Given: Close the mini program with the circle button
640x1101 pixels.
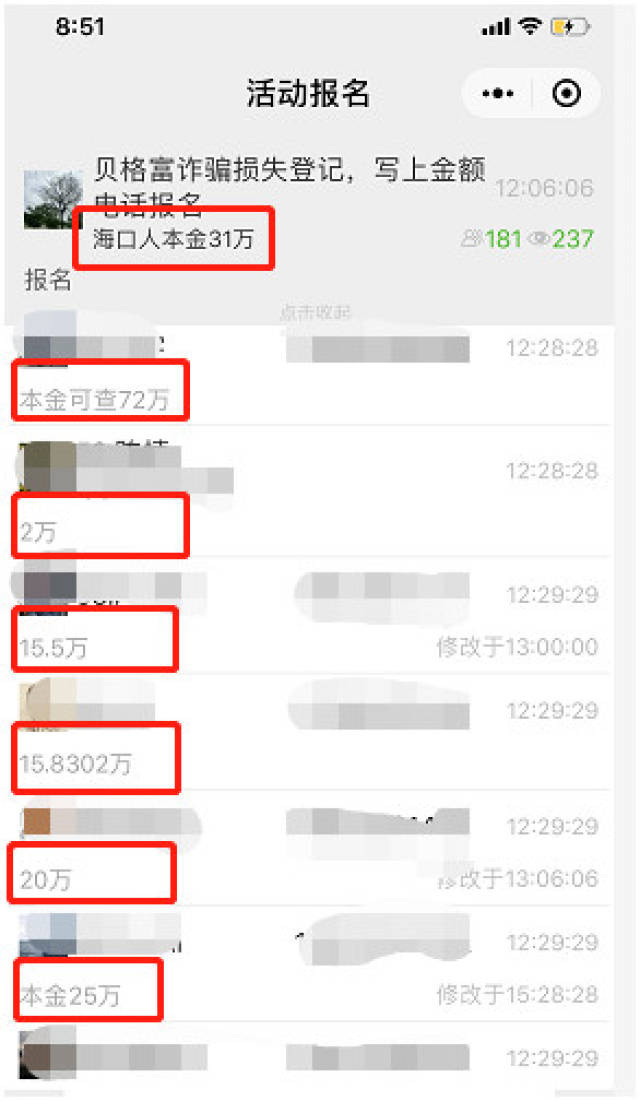Looking at the screenshot, I should pyautogui.click(x=566, y=93).
